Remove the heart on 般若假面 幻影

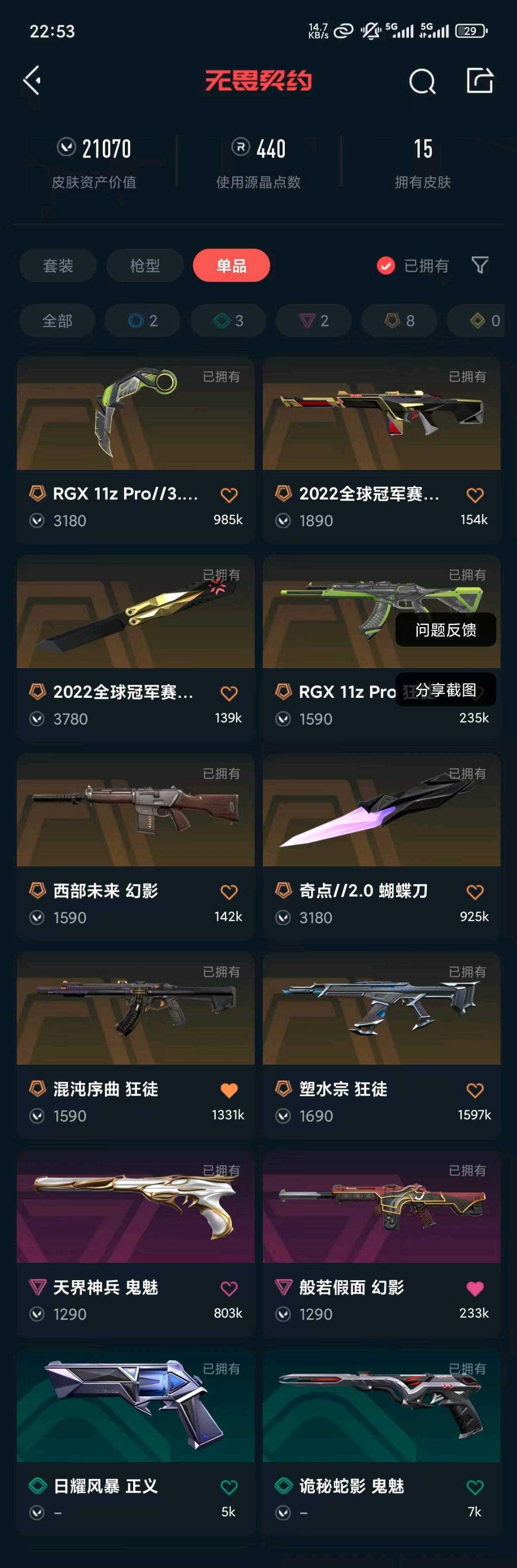click(475, 1289)
